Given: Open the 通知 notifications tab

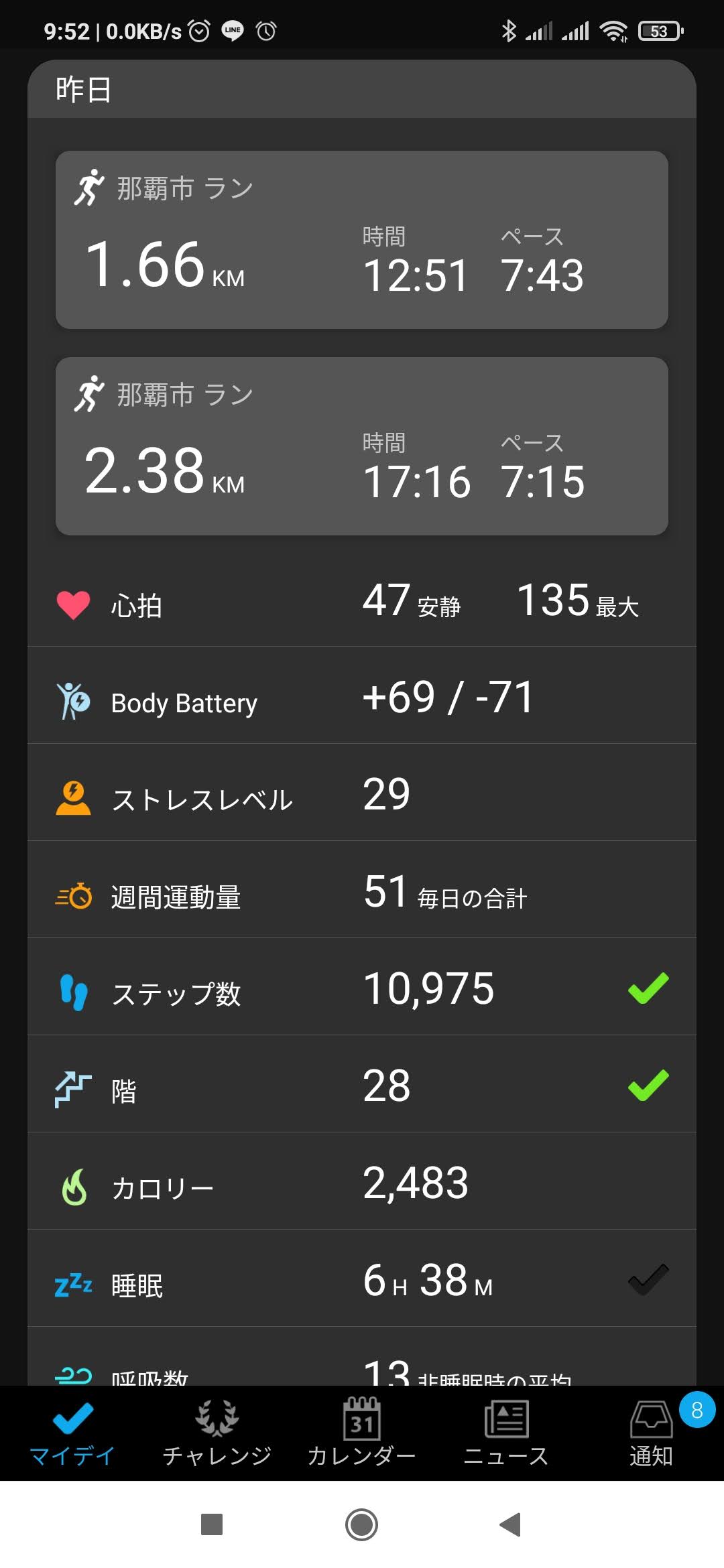Looking at the screenshot, I should click(x=652, y=1433).
